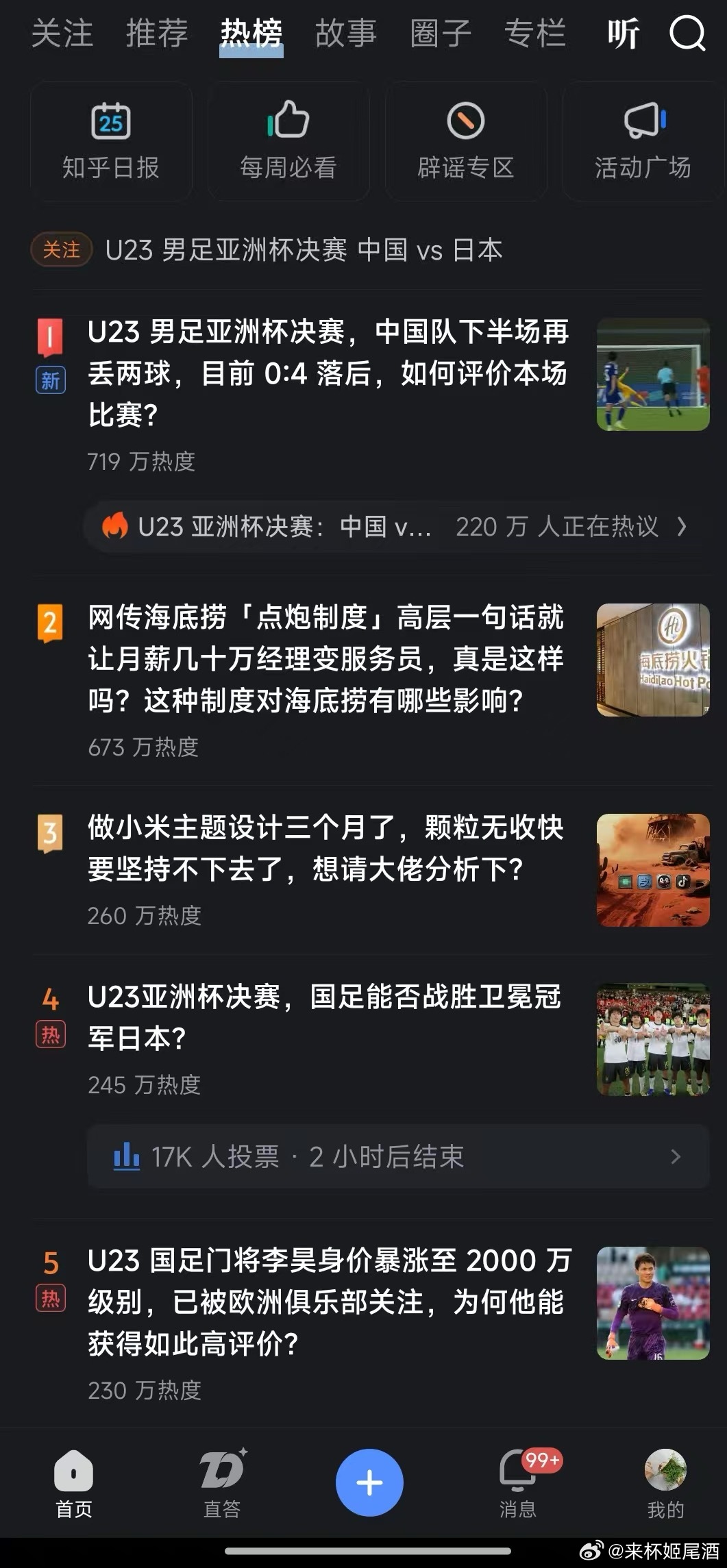Viewport: 727px width, 1568px height.
Task: Switch to the 推荐 tab
Action: pos(156,34)
